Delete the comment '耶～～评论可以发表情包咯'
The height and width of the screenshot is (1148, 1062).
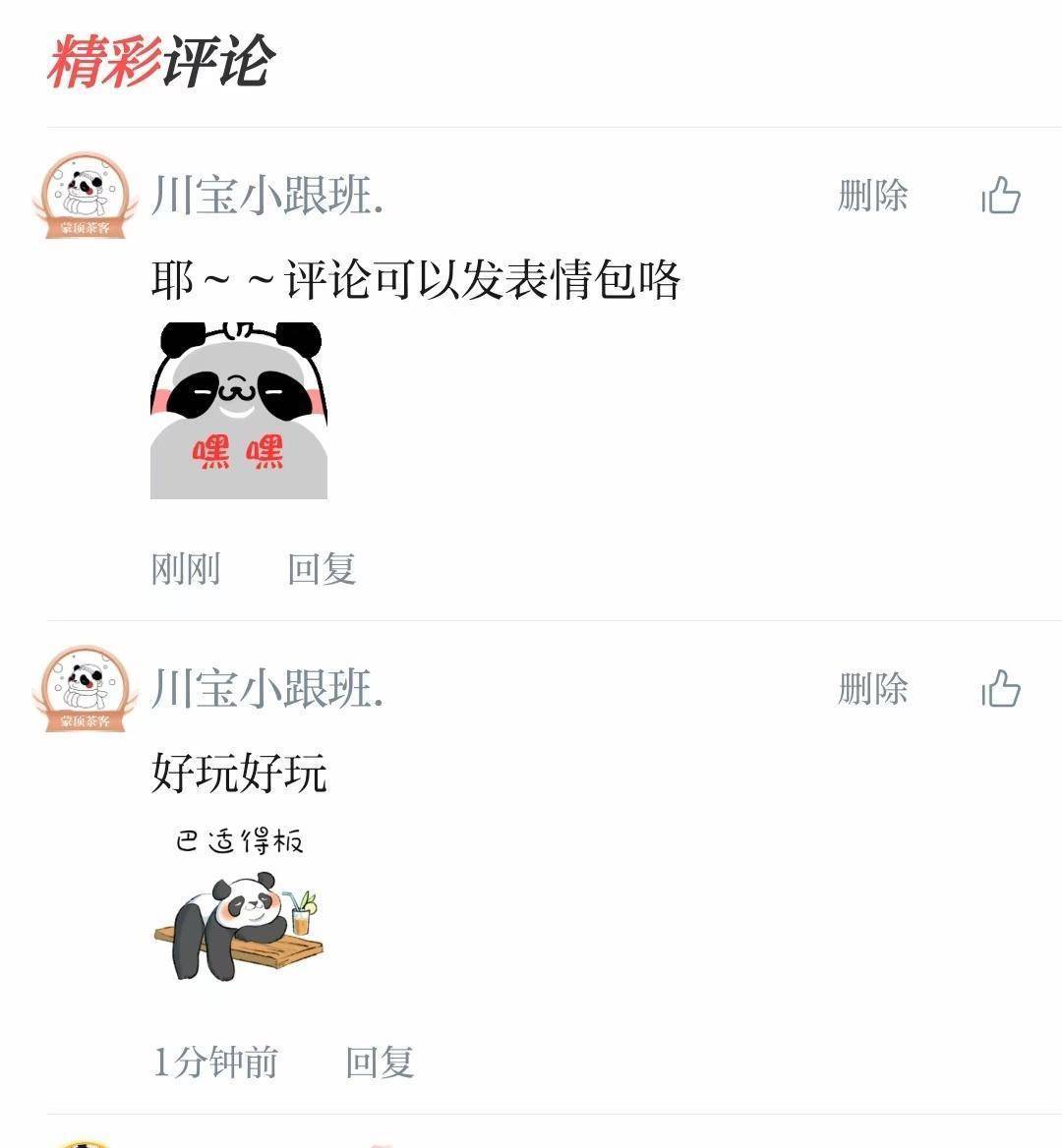click(x=872, y=196)
